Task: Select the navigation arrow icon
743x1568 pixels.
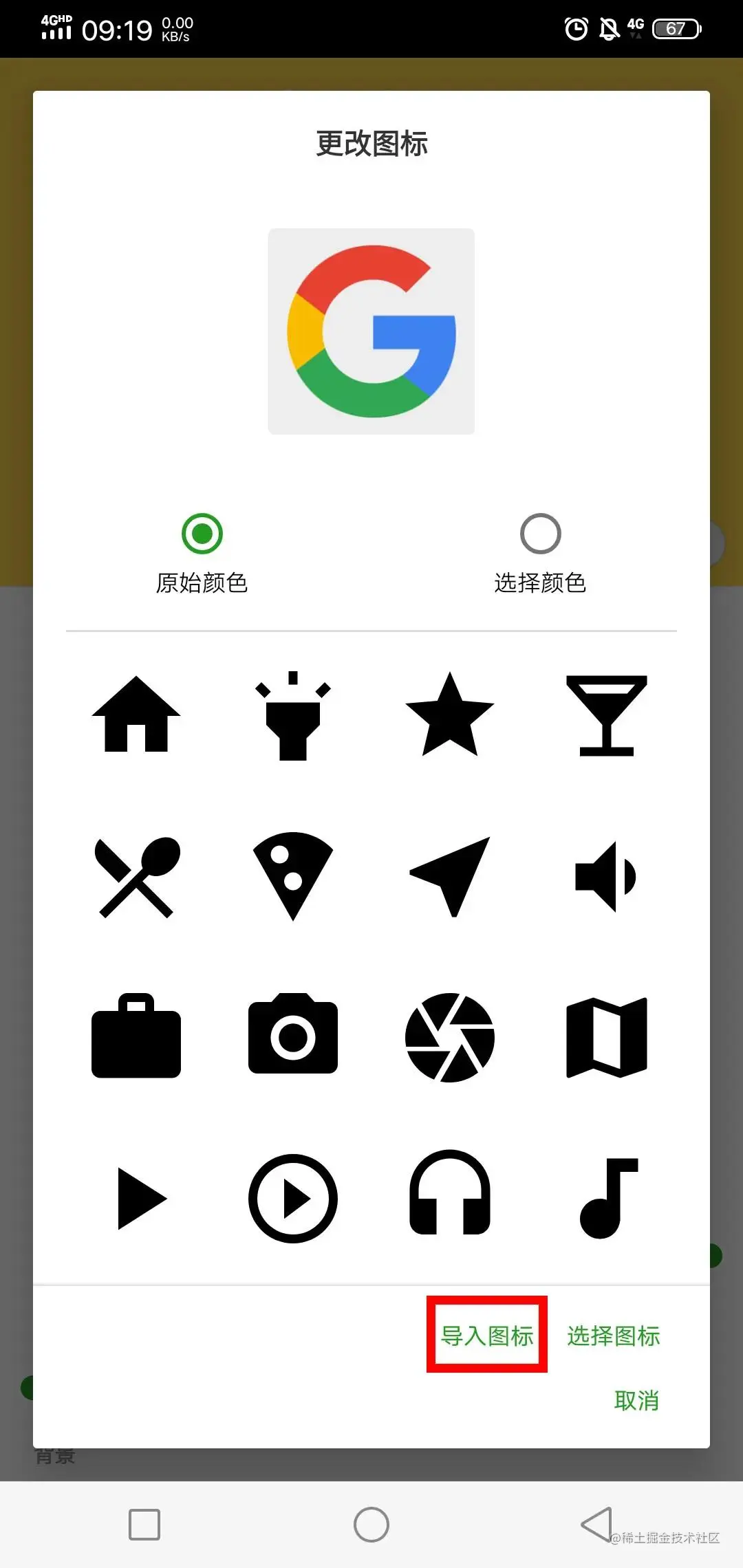Action: [450, 877]
